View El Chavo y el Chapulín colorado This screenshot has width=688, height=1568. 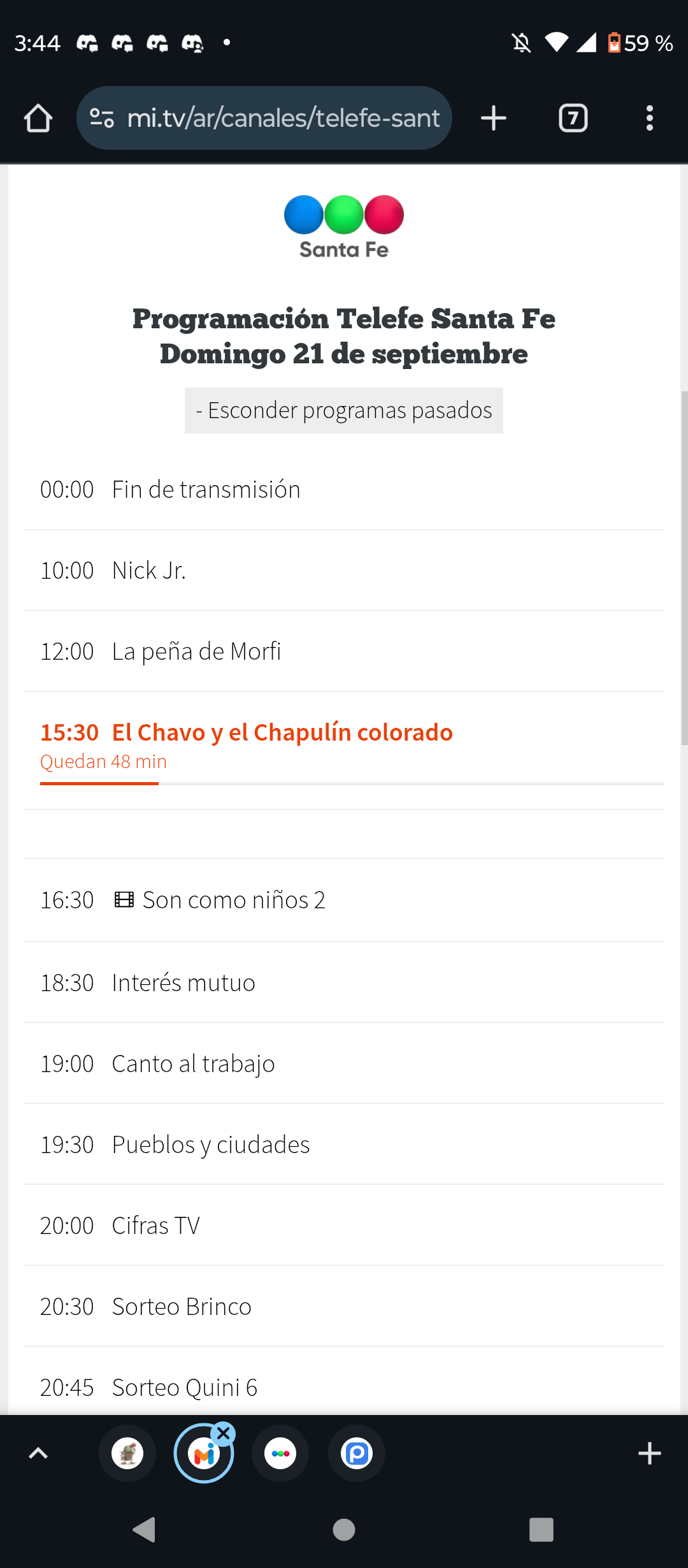pos(282,733)
